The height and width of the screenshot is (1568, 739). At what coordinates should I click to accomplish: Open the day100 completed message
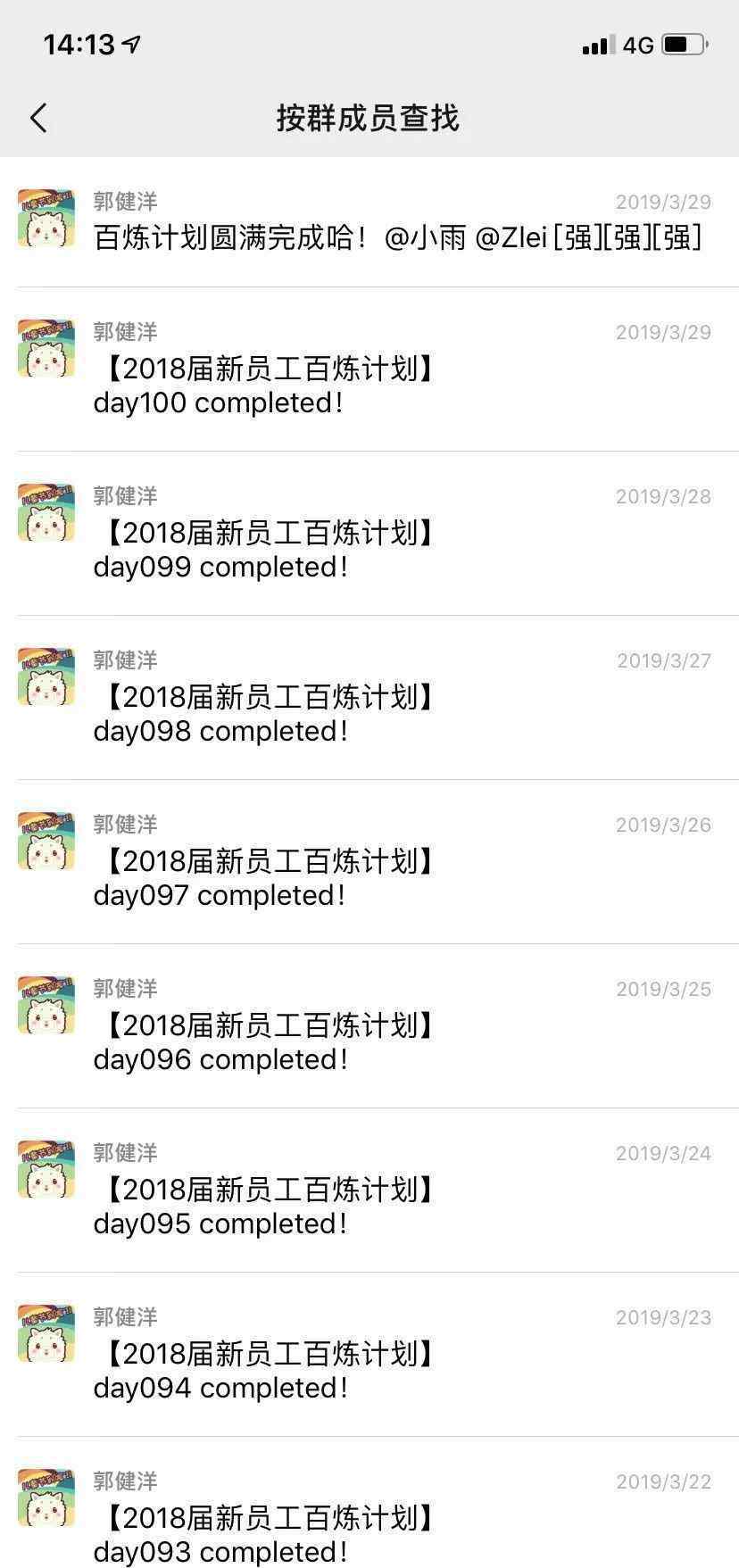coord(369,369)
